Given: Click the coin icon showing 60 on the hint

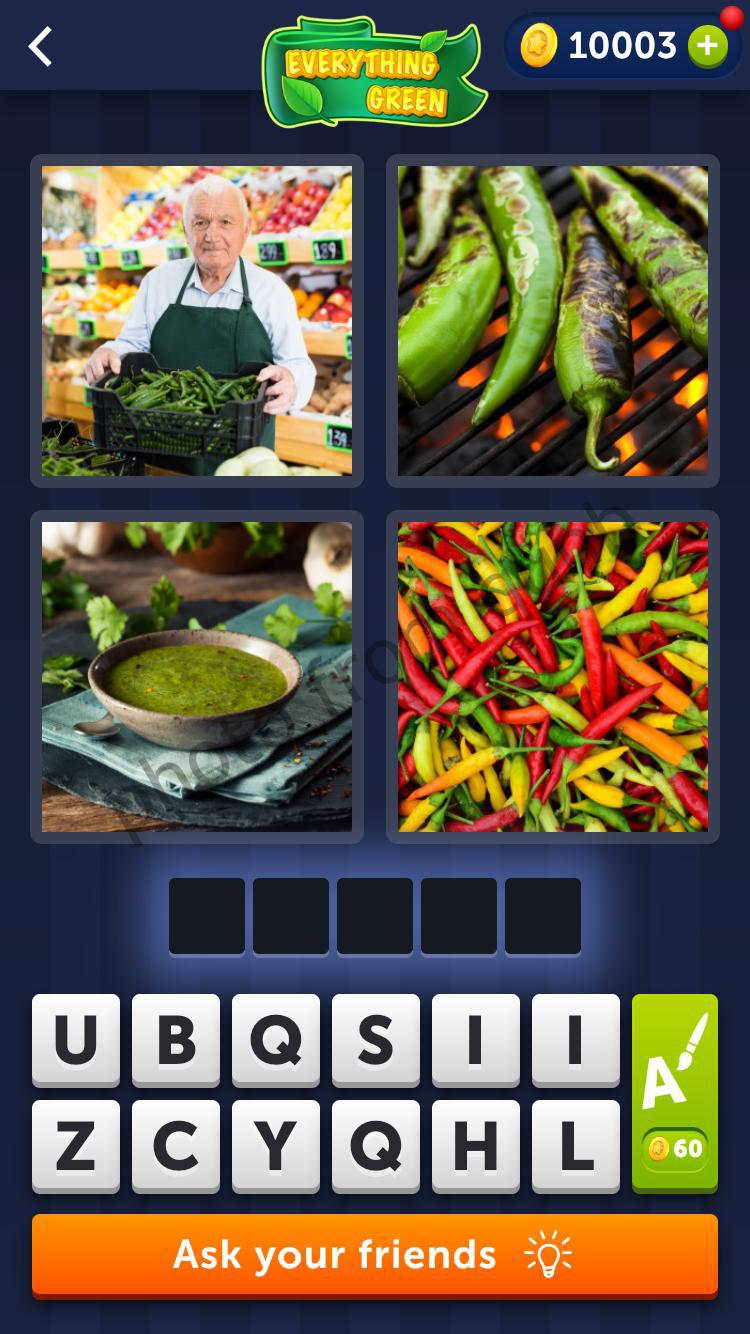Looking at the screenshot, I should point(658,1150).
